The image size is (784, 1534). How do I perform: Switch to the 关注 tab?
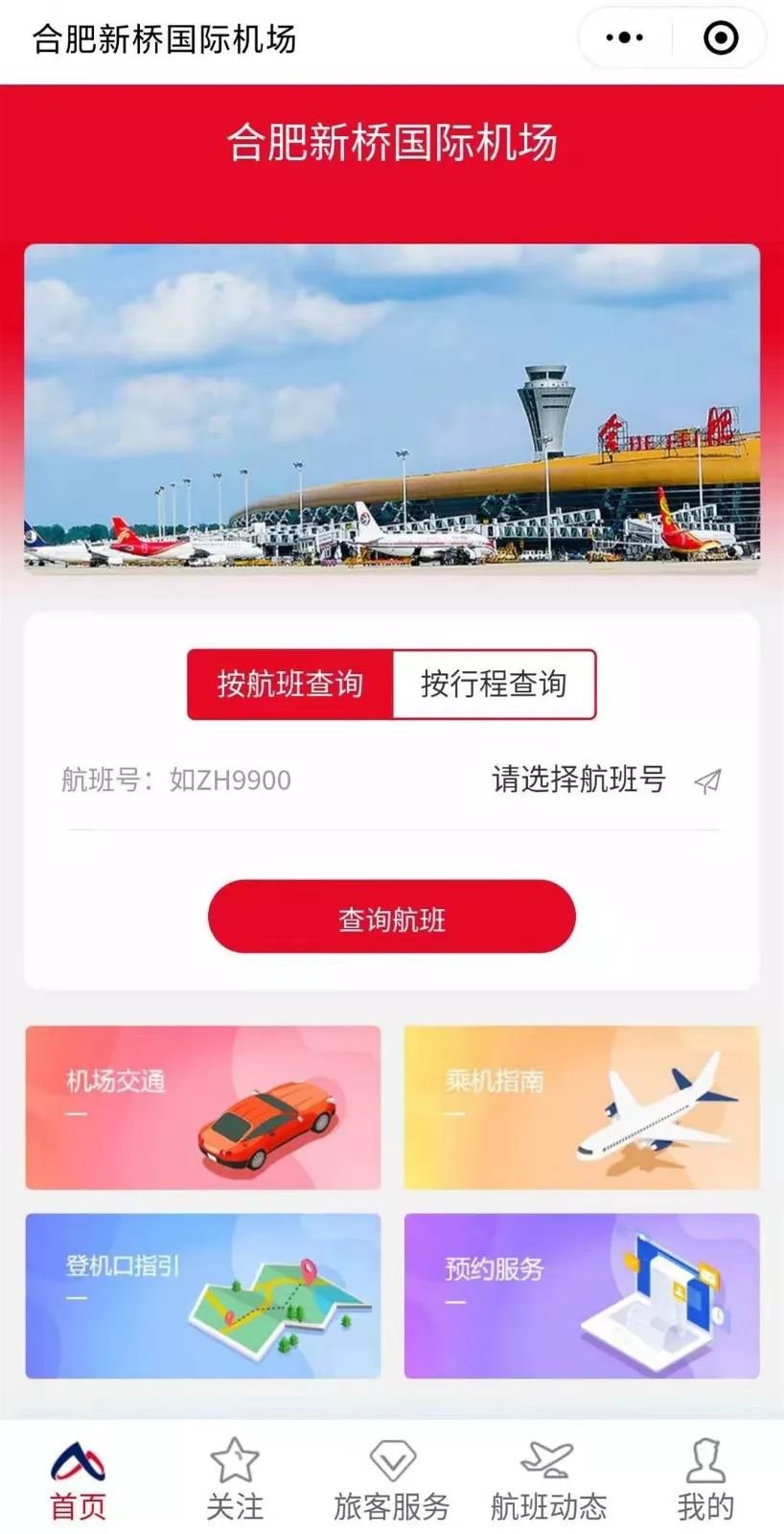(x=235, y=1481)
